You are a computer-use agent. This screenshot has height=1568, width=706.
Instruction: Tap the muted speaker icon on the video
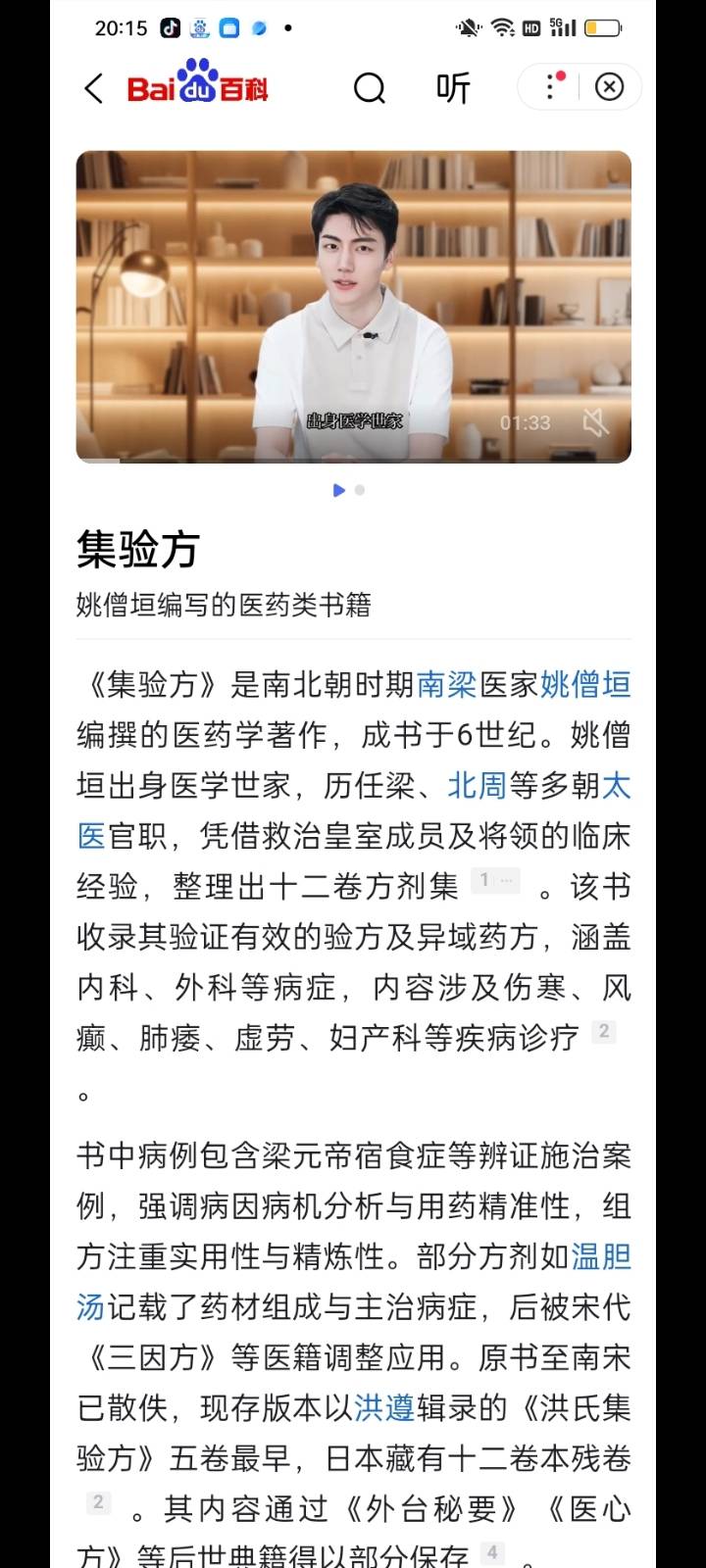click(596, 423)
